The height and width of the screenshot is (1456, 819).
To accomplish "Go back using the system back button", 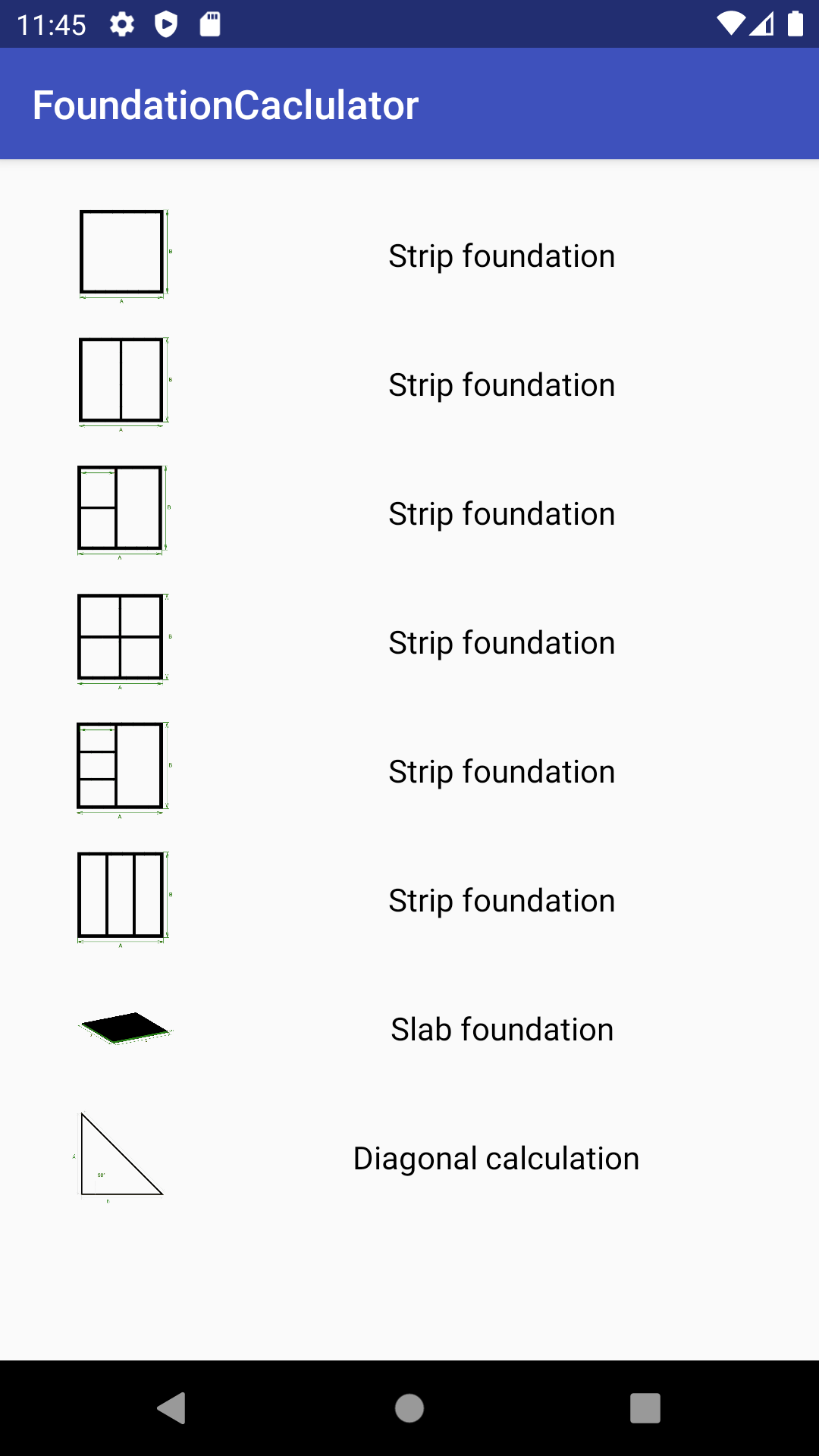I will point(172,1408).
